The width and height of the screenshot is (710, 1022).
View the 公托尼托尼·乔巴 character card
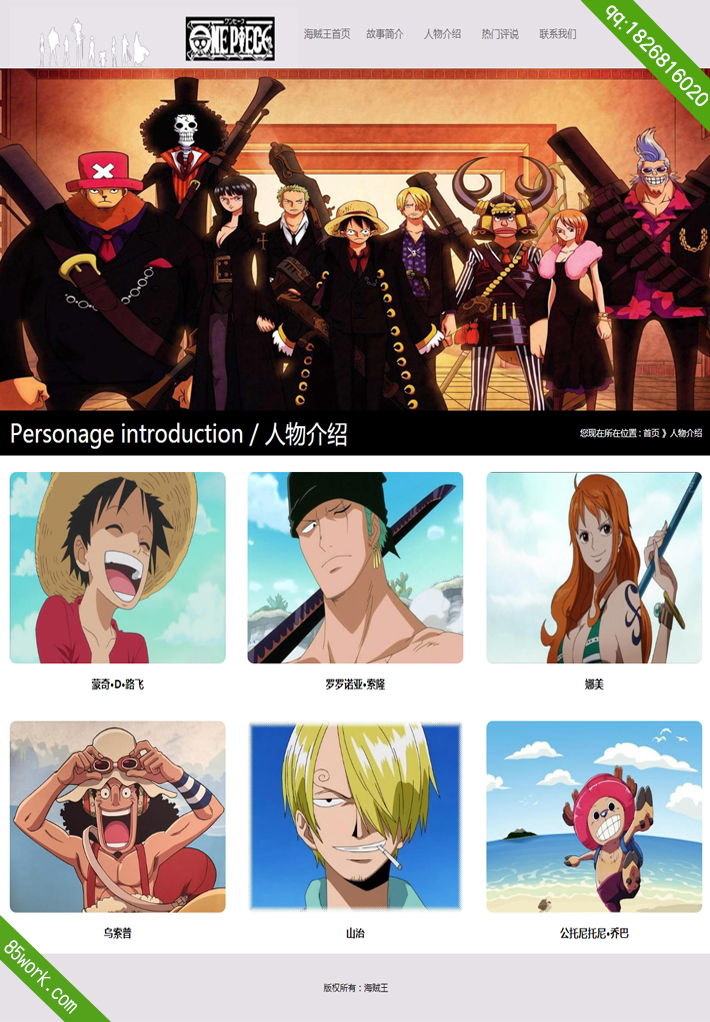point(594,817)
